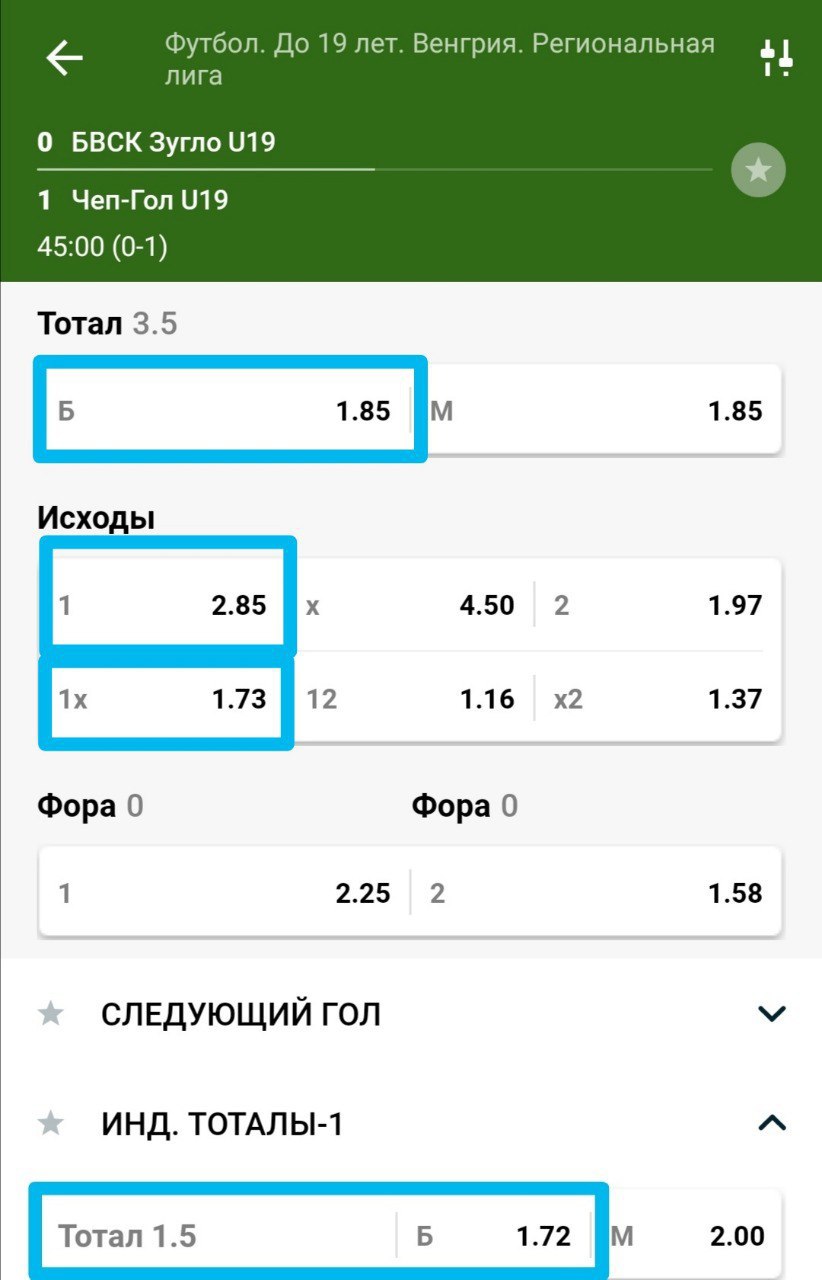The height and width of the screenshot is (1280, 822).
Task: Select Тотал 3.5 Б at 1.85
Action: click(225, 411)
